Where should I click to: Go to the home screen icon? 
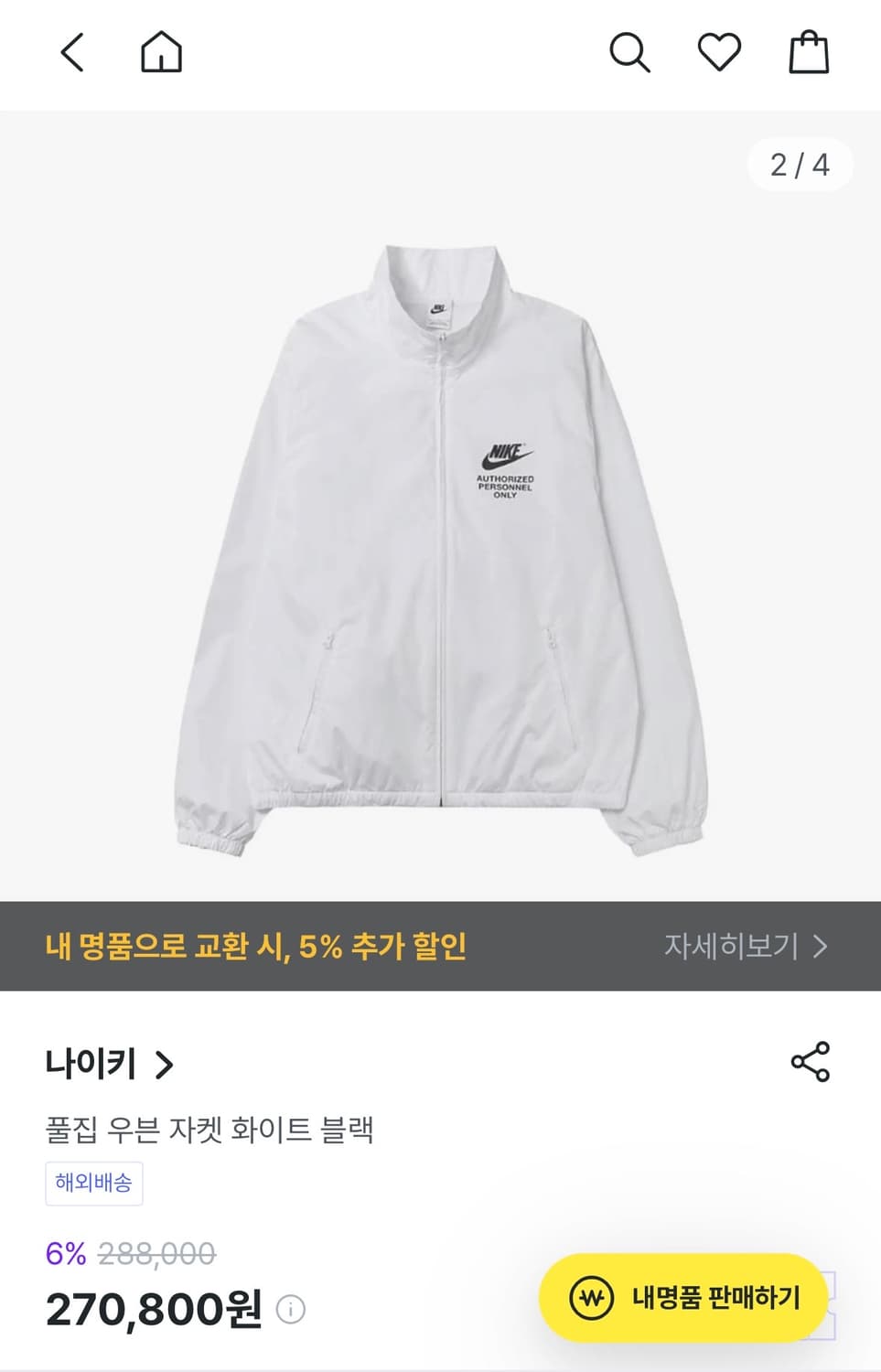pyautogui.click(x=161, y=52)
